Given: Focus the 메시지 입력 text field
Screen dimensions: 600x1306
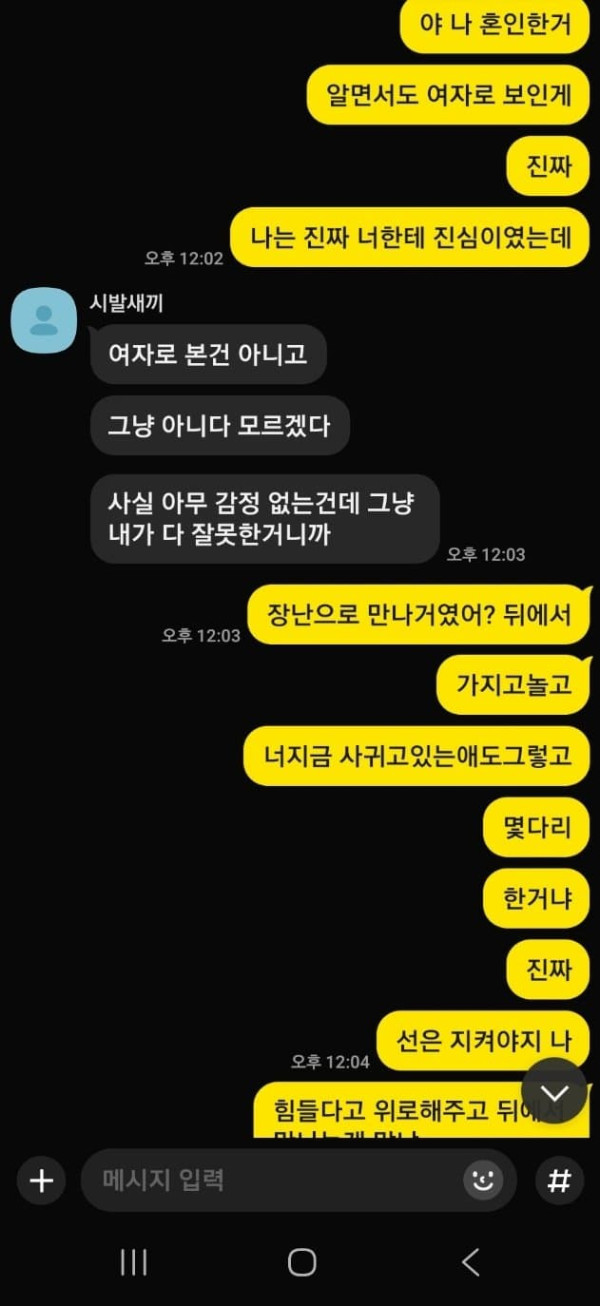Looking at the screenshot, I should 270,1181.
